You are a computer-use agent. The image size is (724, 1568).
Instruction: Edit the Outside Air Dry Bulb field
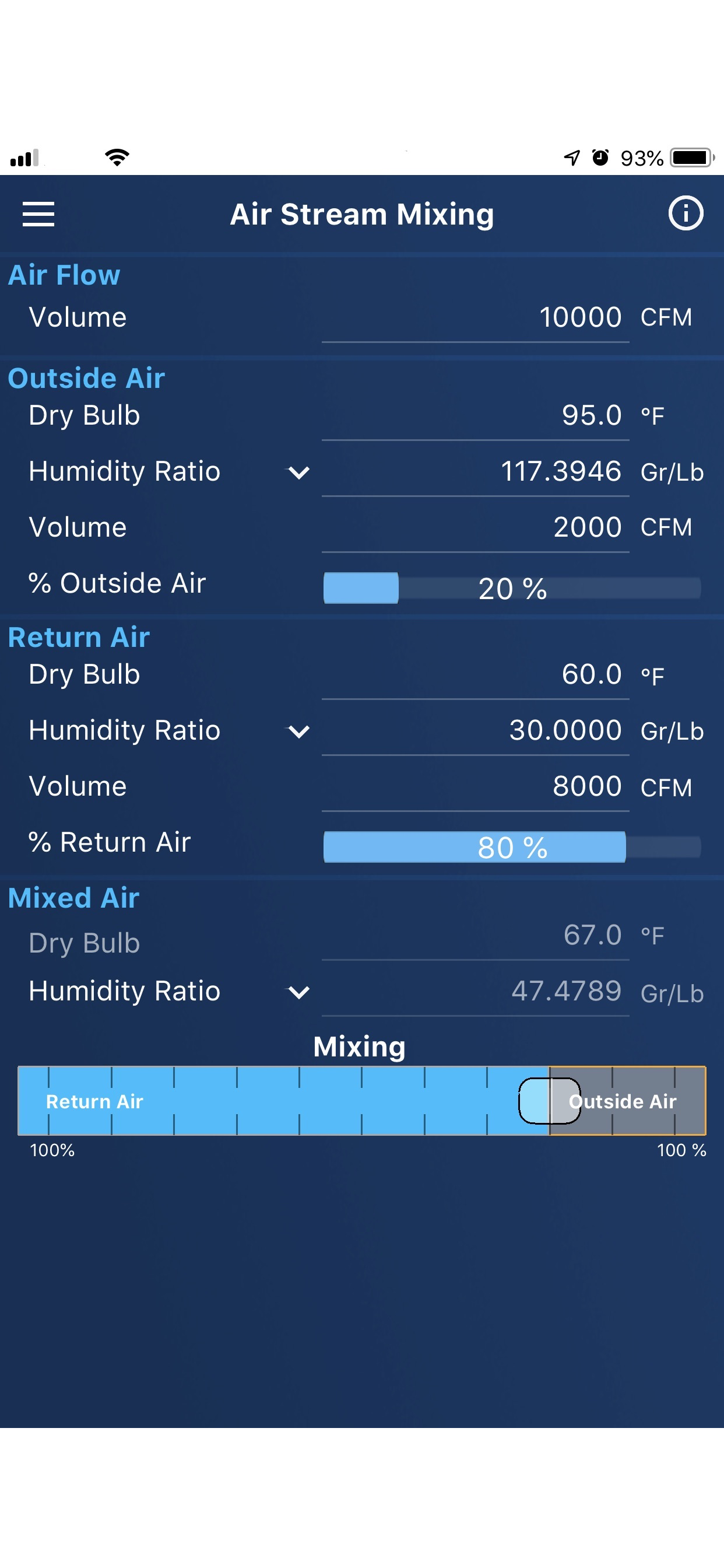(475, 416)
